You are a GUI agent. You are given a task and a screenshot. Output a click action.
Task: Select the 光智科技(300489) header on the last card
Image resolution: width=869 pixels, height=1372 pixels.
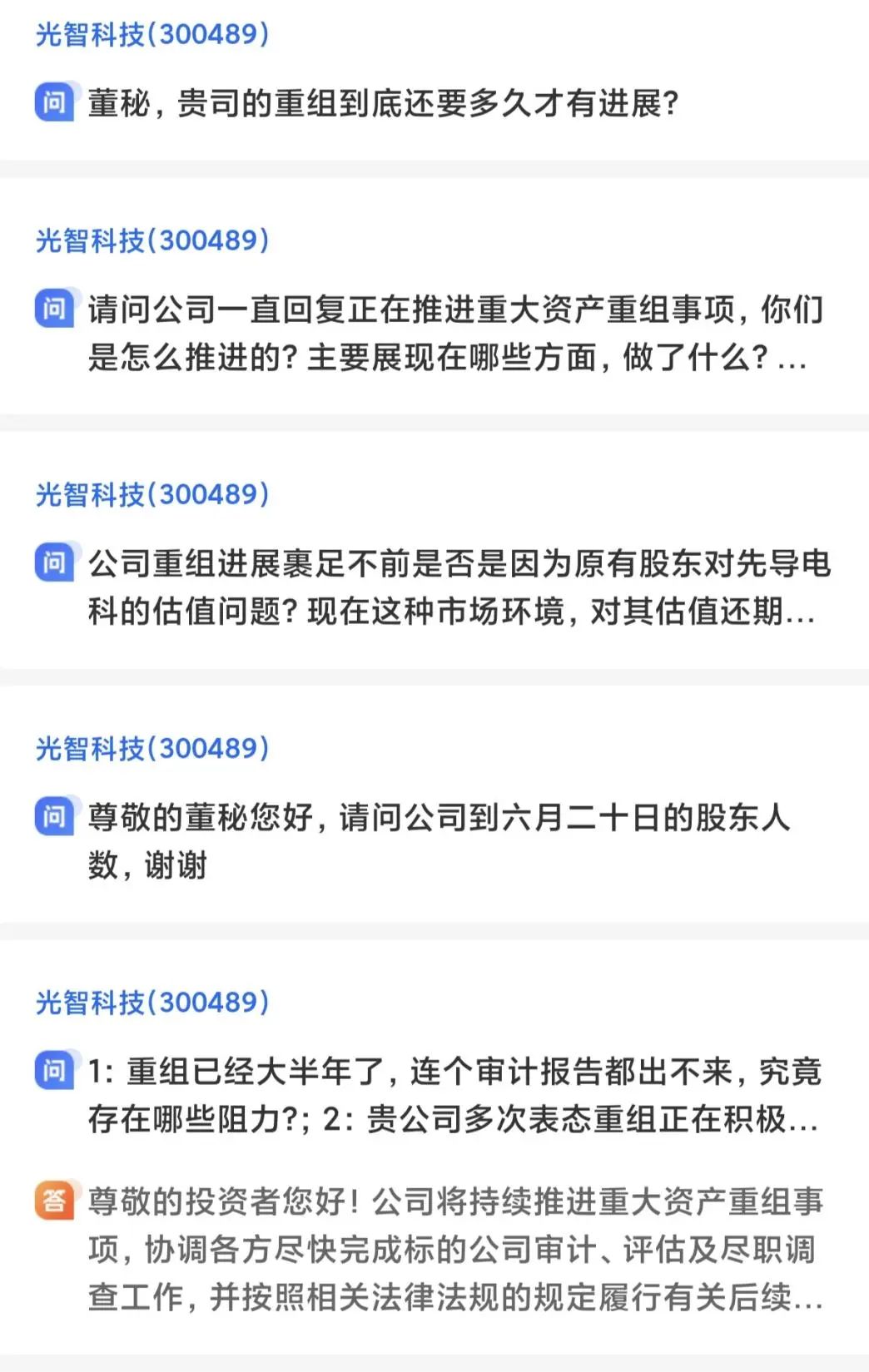[x=154, y=1003]
